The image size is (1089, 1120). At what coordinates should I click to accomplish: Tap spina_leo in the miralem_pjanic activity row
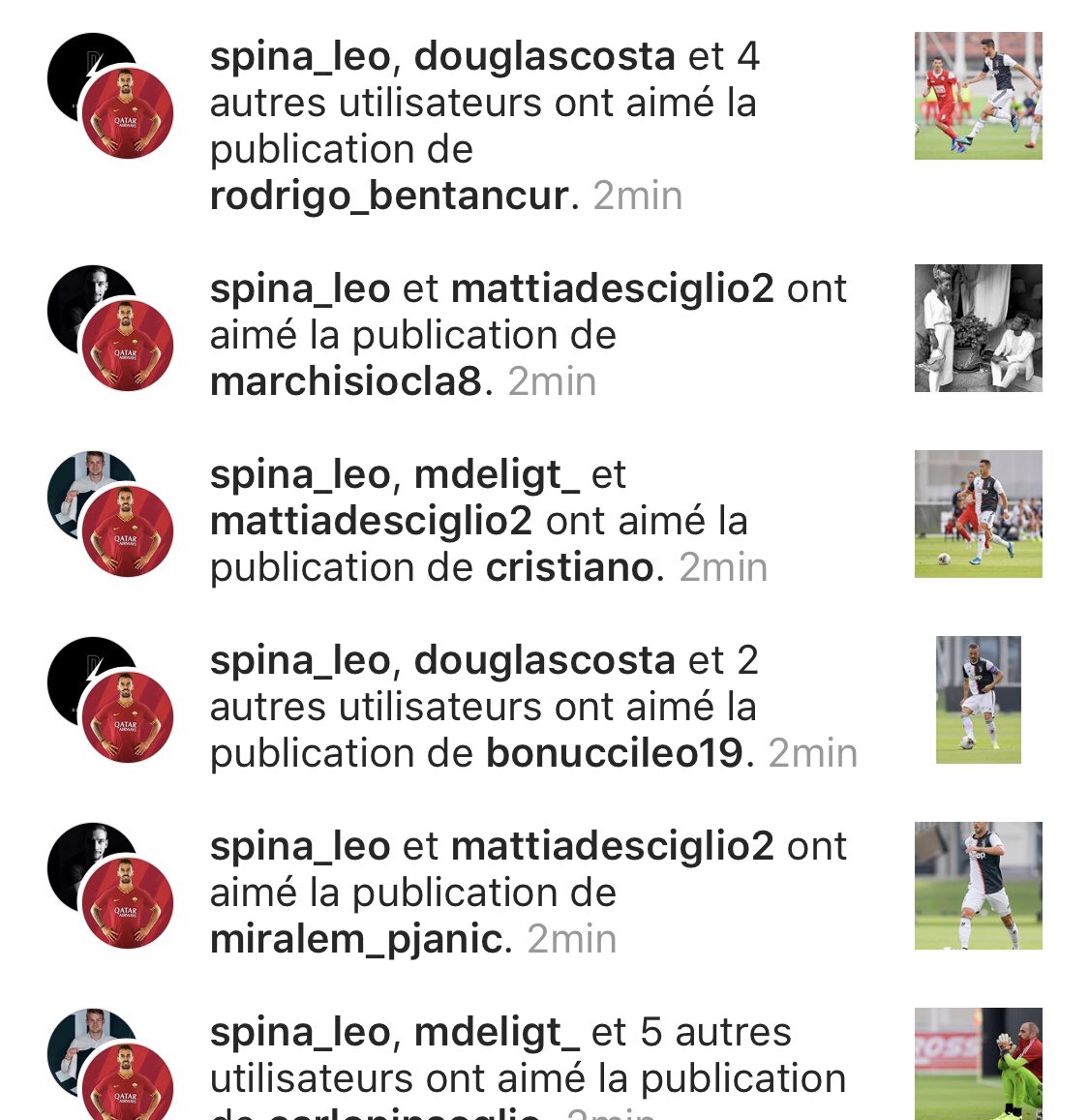pyautogui.click(x=299, y=847)
